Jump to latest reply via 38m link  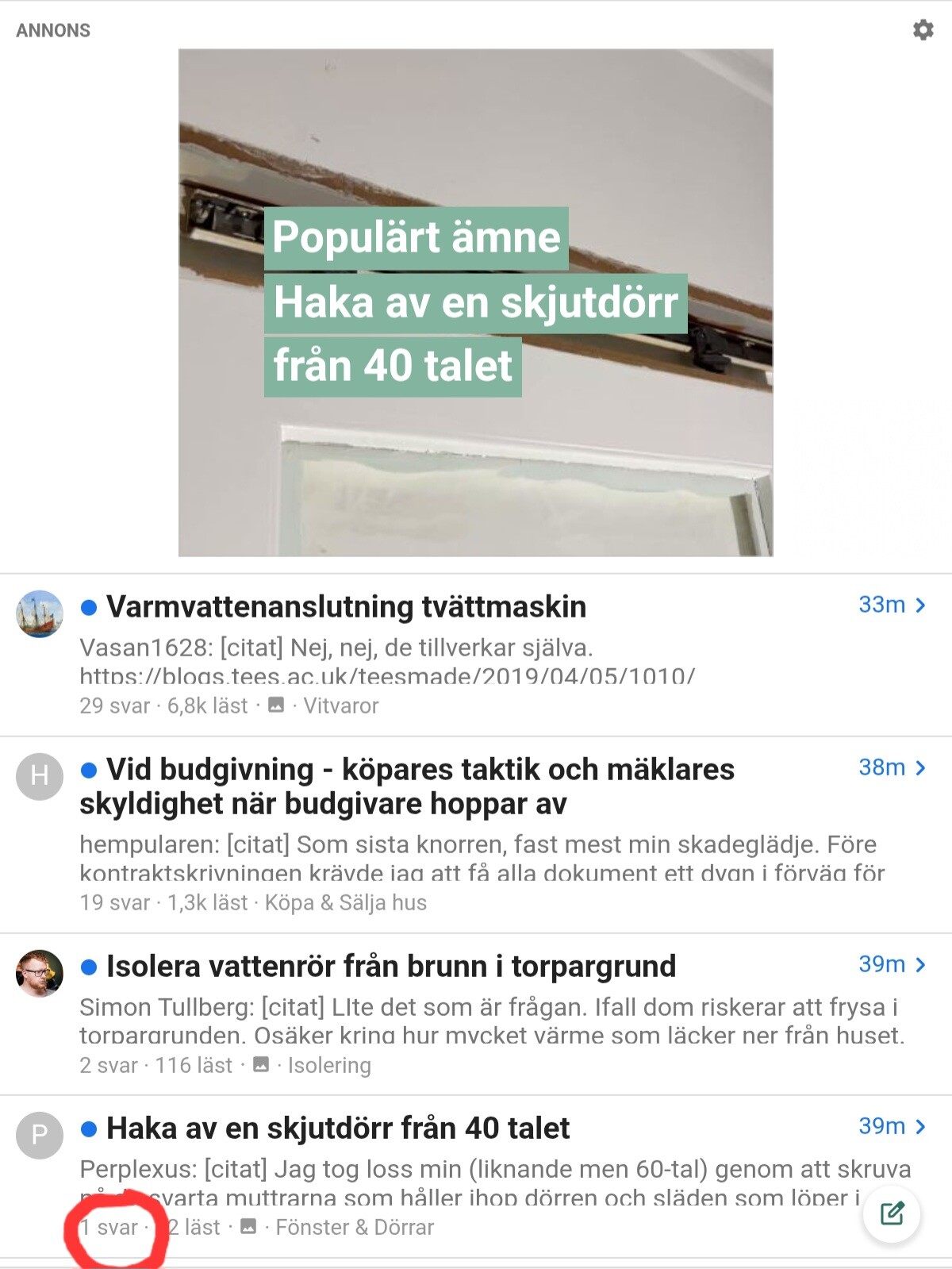click(891, 767)
